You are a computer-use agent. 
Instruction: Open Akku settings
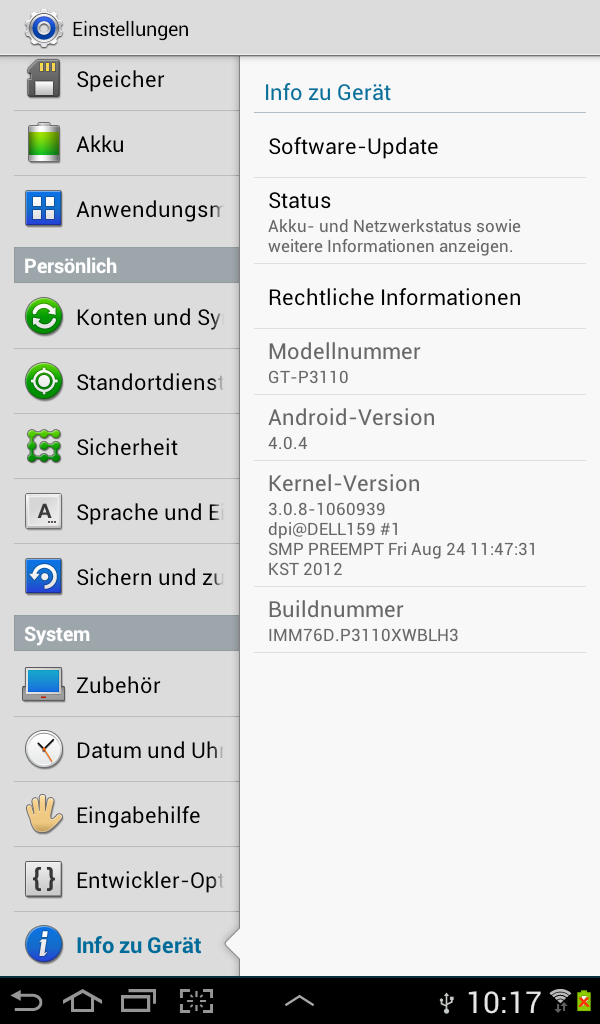click(127, 144)
